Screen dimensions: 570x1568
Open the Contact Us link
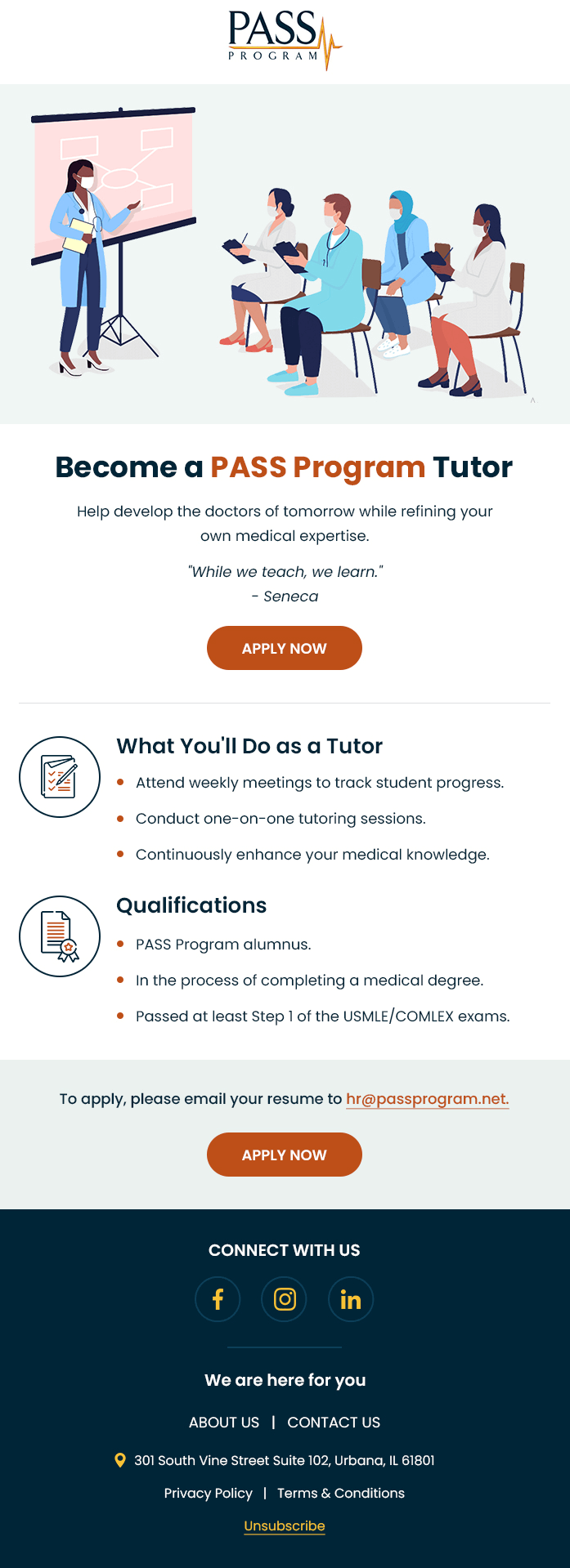(x=334, y=1423)
